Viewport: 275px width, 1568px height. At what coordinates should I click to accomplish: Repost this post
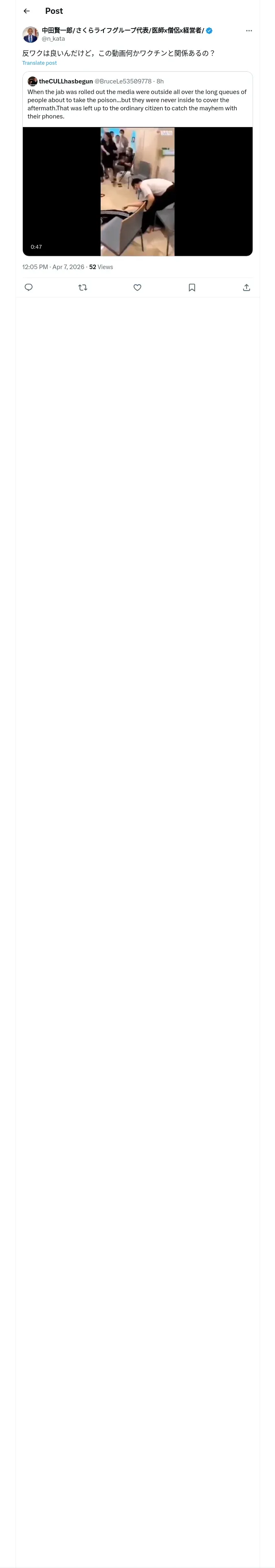click(83, 287)
